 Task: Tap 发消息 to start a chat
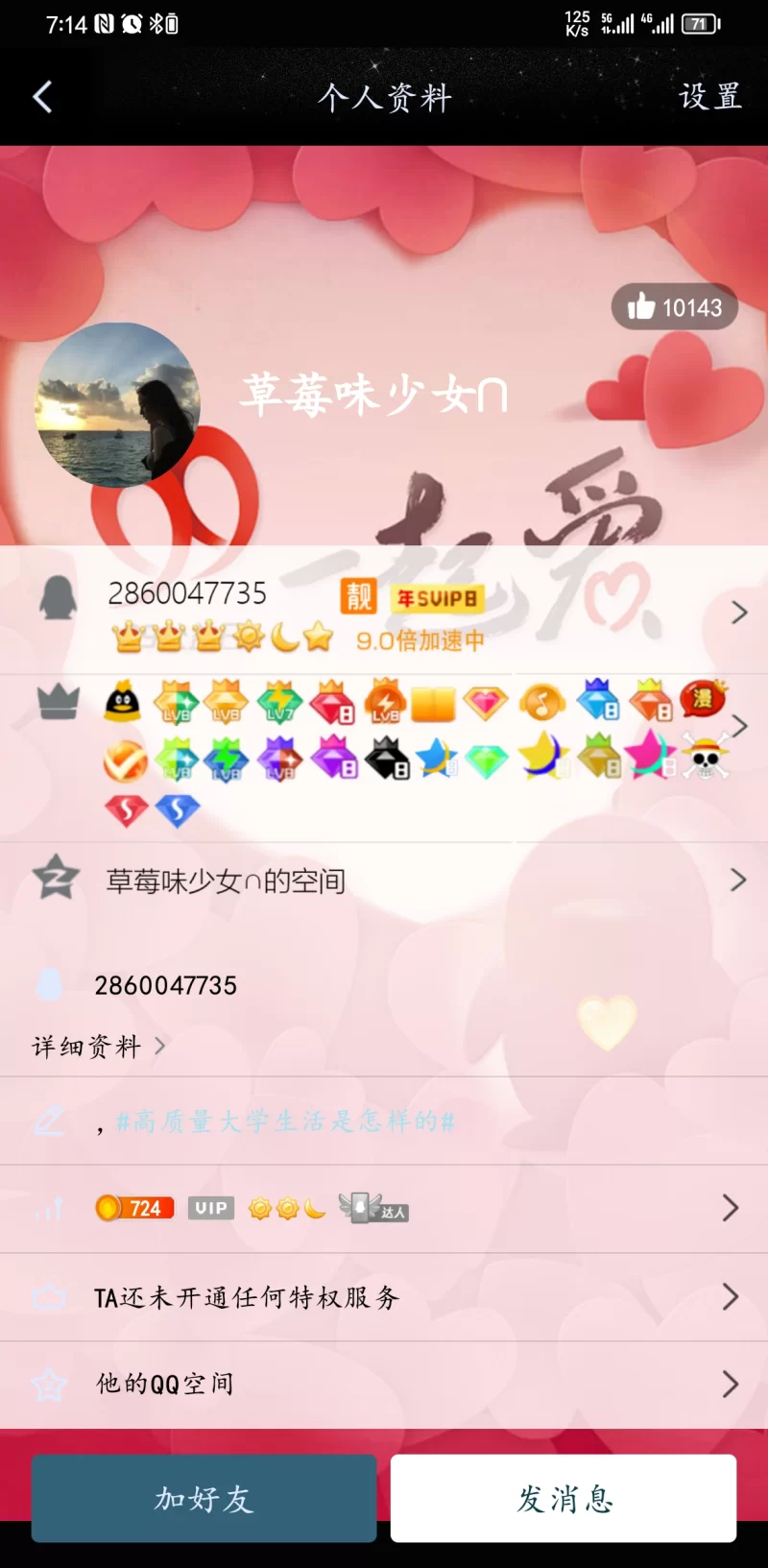tap(564, 1498)
